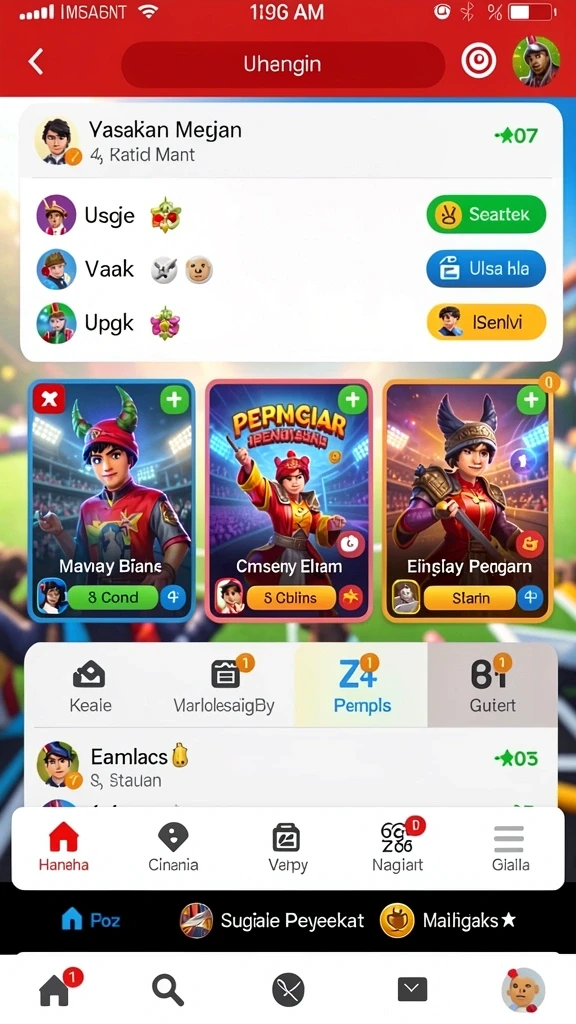The width and height of the screenshot is (576, 1024).
Task: Go back with the top-left arrow
Action: pyautogui.click(x=36, y=63)
